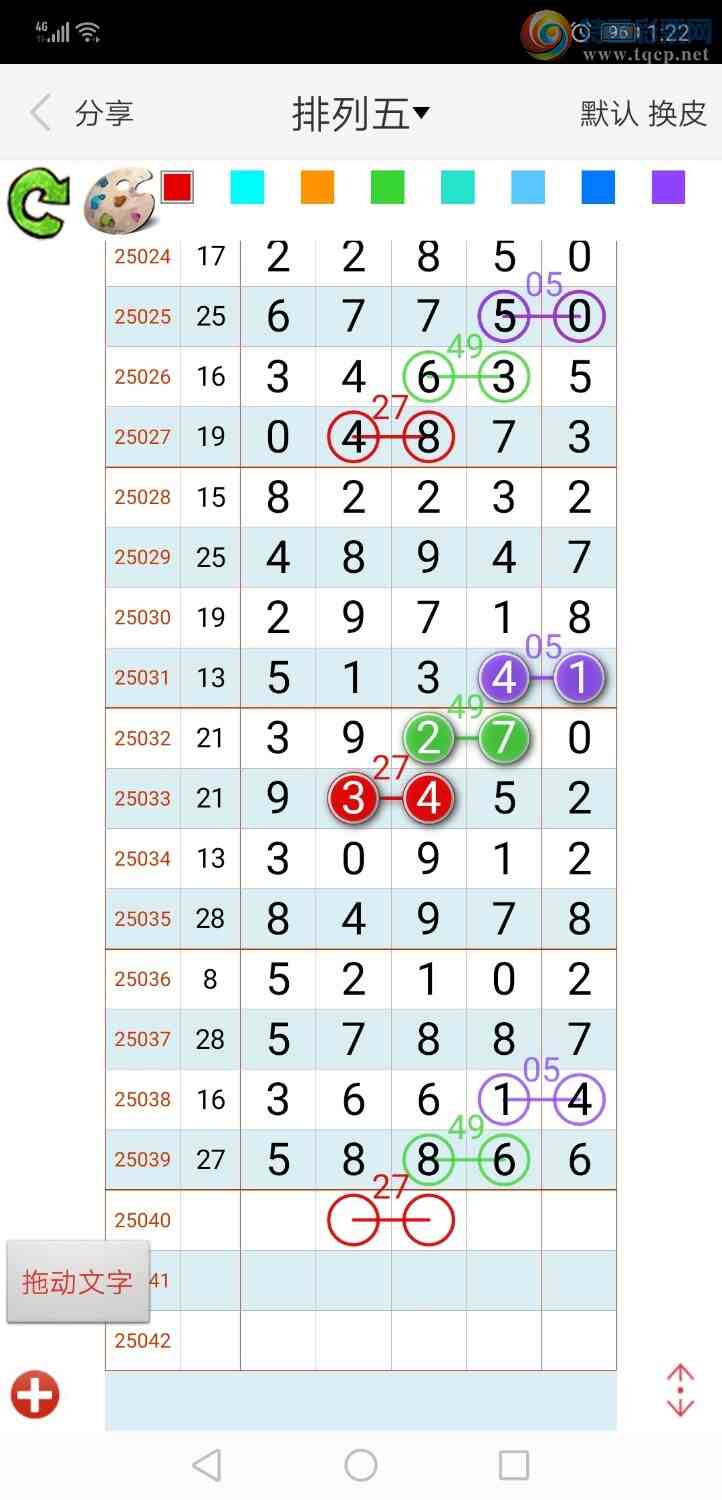Select the 默认 default option

point(609,113)
